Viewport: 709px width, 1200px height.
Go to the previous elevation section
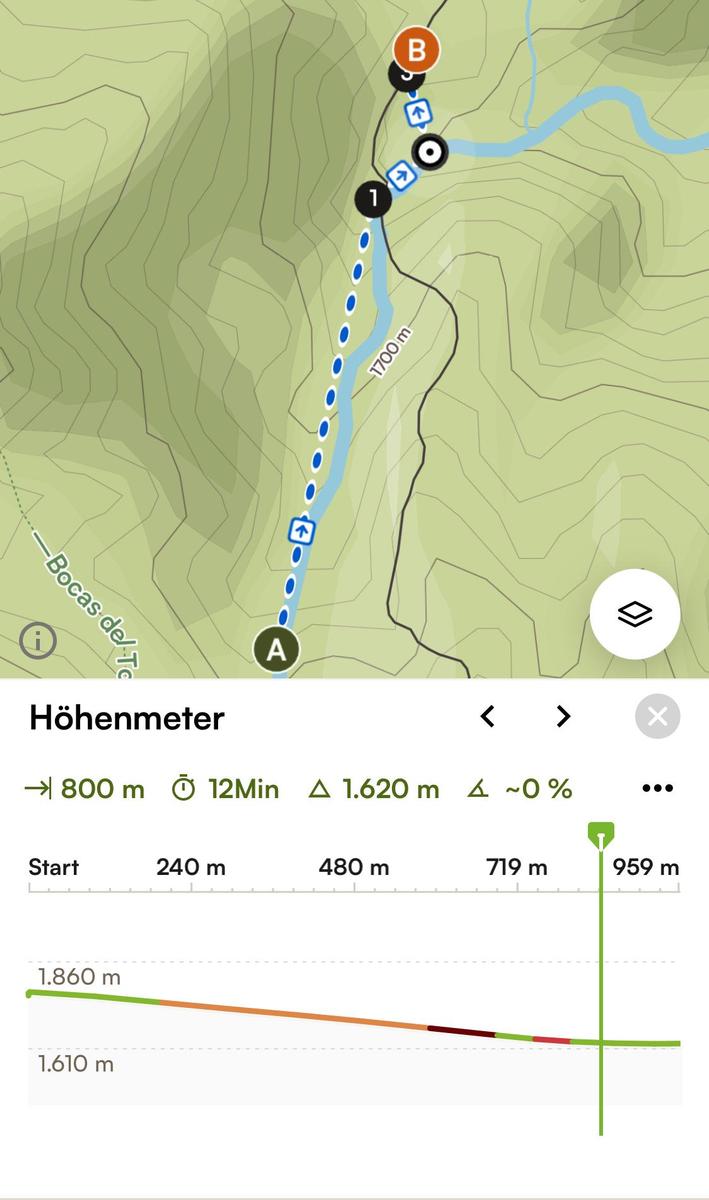pos(487,716)
